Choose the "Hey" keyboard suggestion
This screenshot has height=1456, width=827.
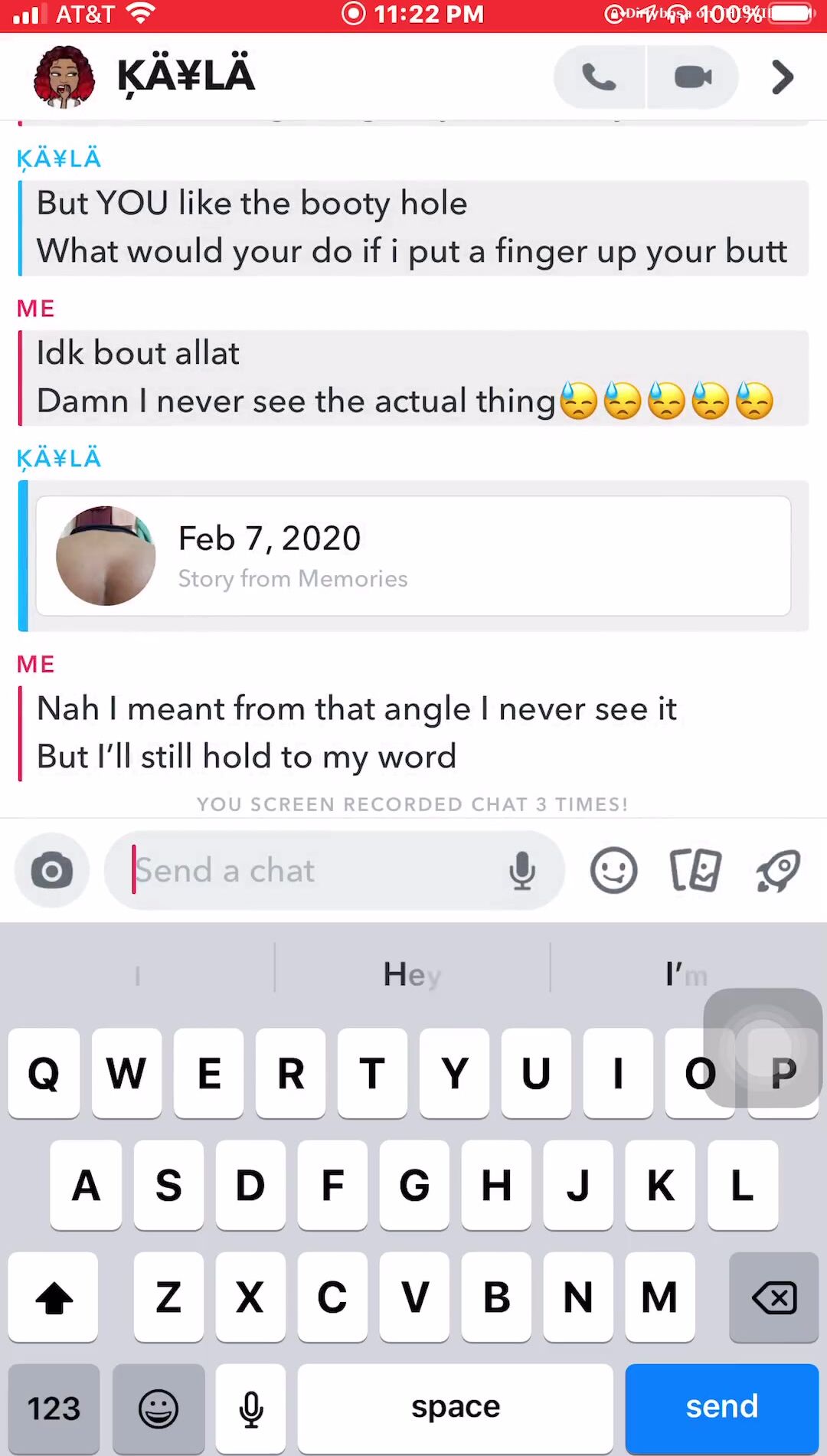[x=412, y=975]
